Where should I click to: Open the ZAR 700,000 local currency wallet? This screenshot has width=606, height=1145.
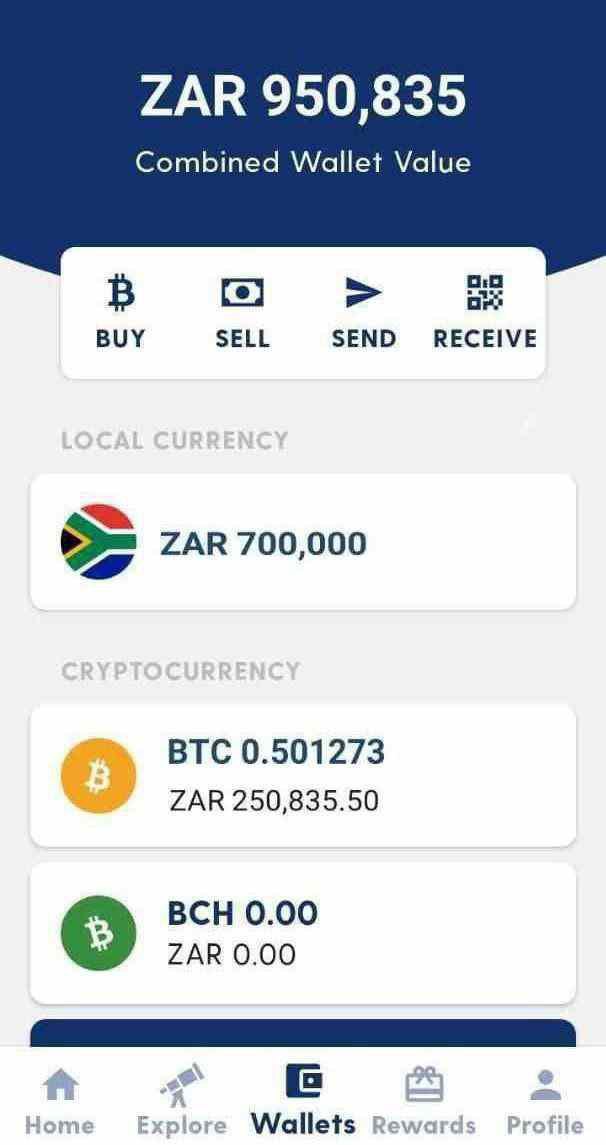tap(303, 542)
